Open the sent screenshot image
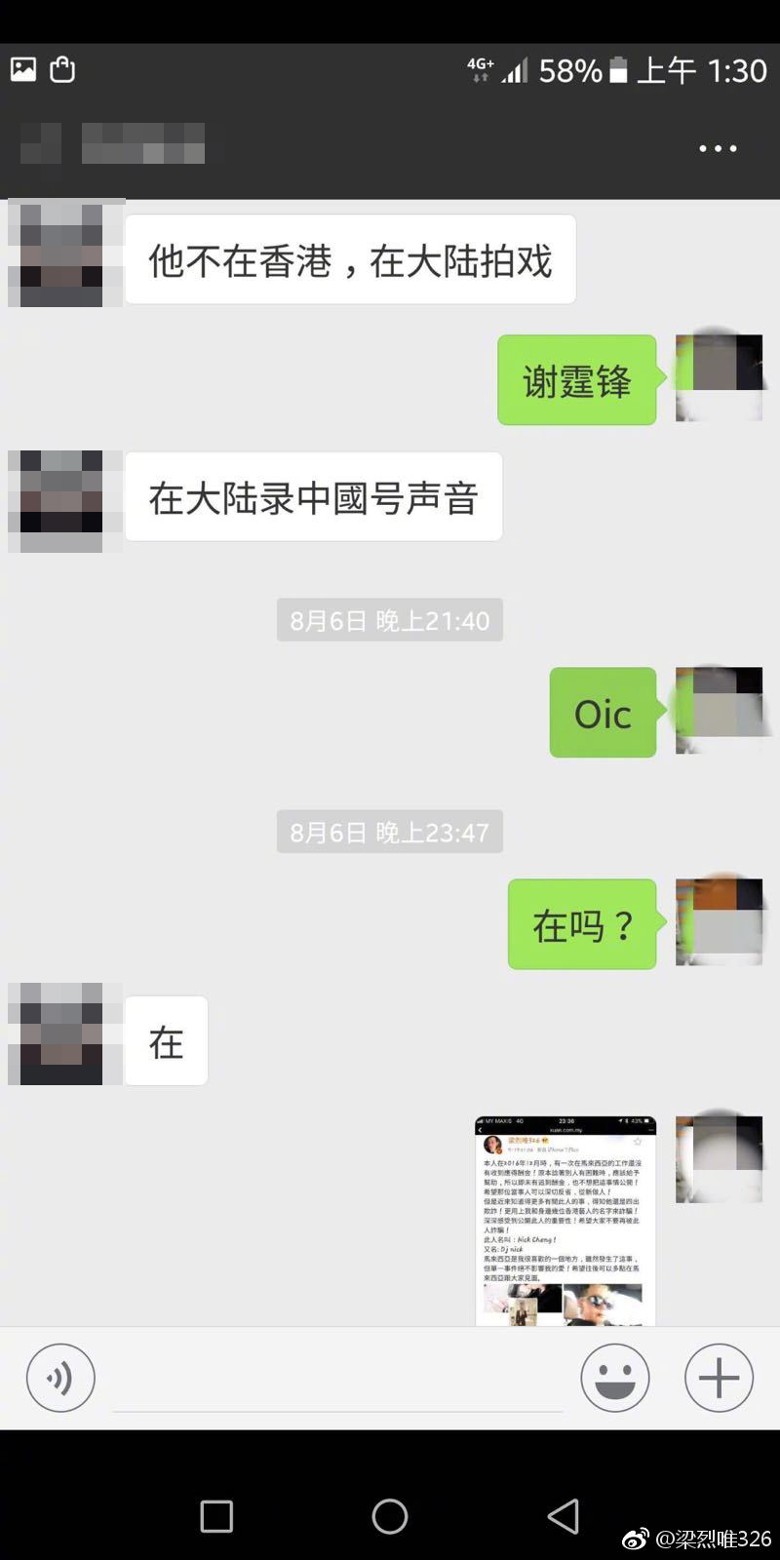The image size is (780, 1560). coord(565,1220)
